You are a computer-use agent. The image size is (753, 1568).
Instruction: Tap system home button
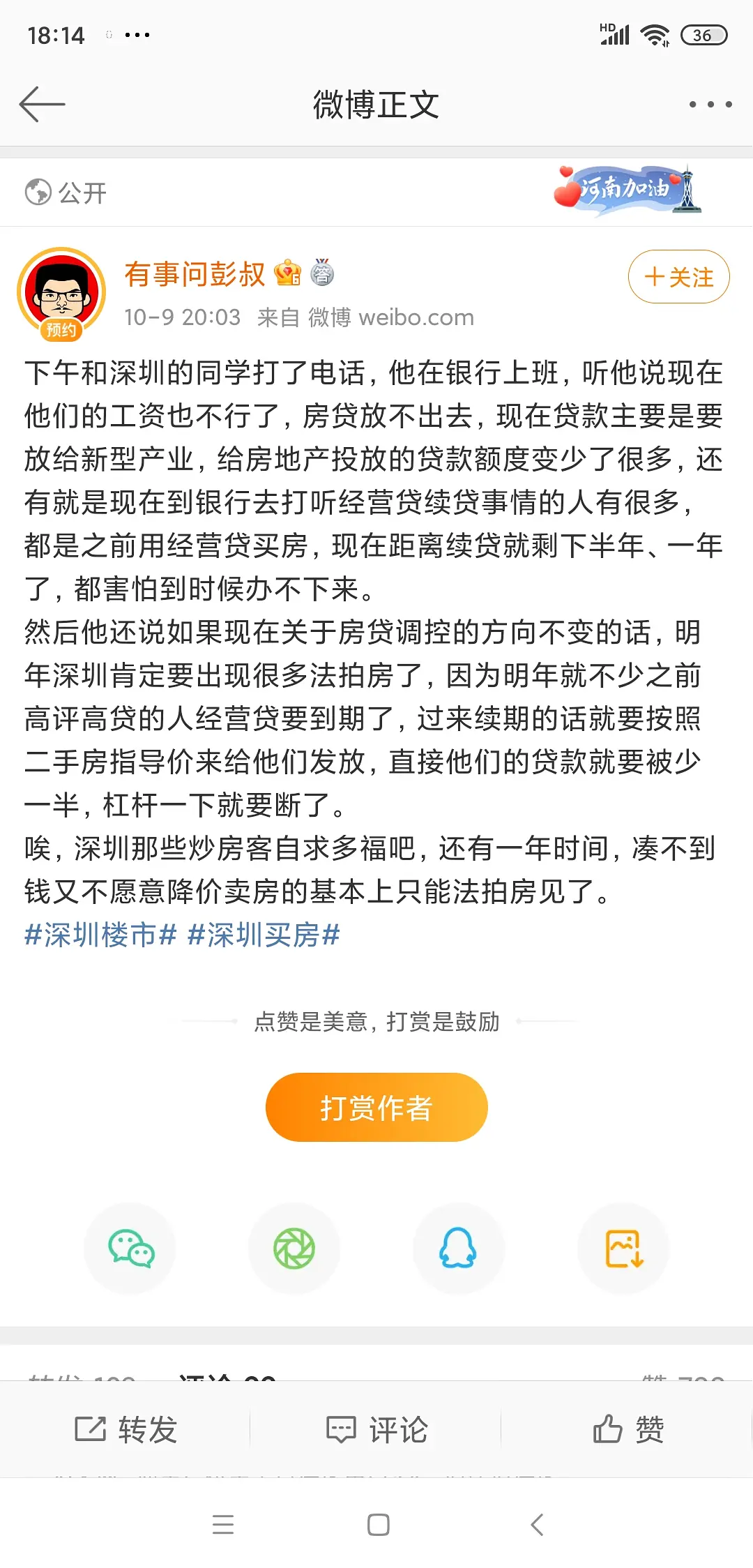click(378, 1525)
